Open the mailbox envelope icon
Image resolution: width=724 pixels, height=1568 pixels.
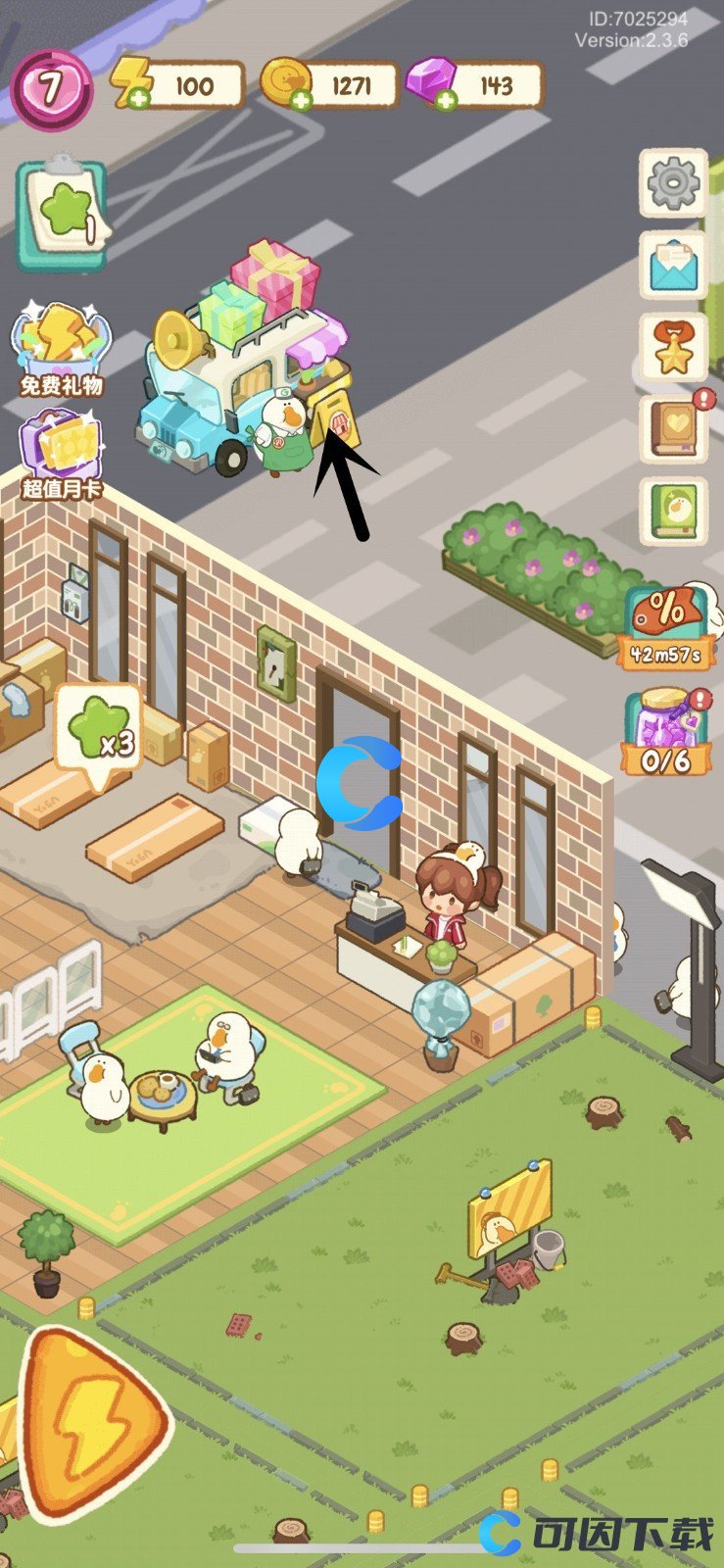673,265
